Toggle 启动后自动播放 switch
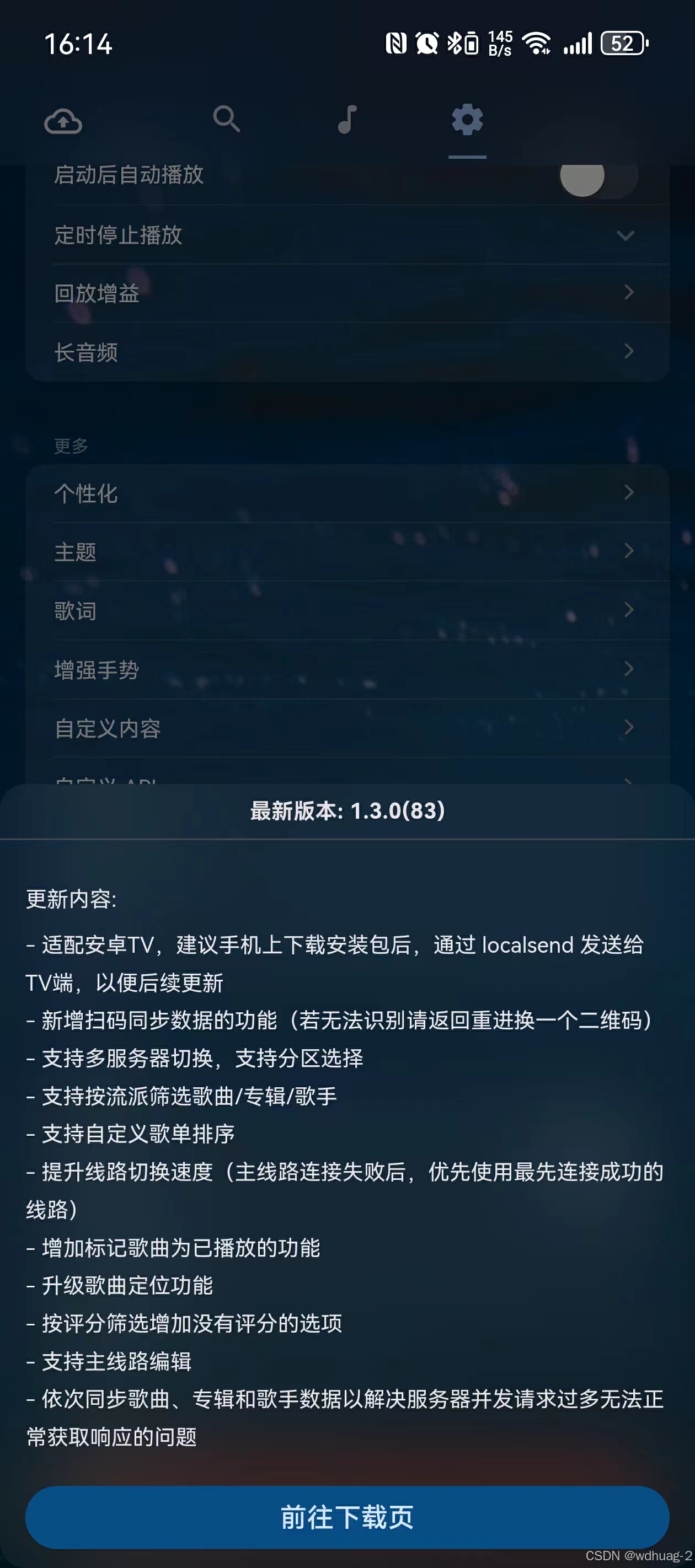 tap(597, 176)
